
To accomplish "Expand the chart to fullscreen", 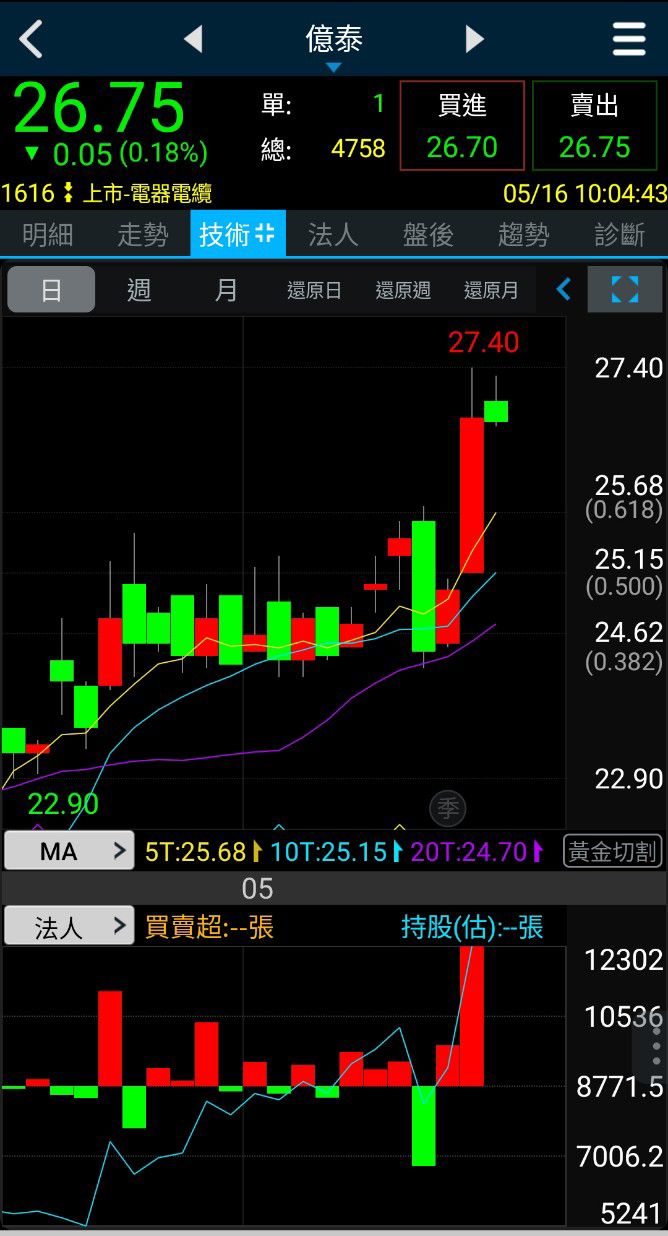I will 624,290.
